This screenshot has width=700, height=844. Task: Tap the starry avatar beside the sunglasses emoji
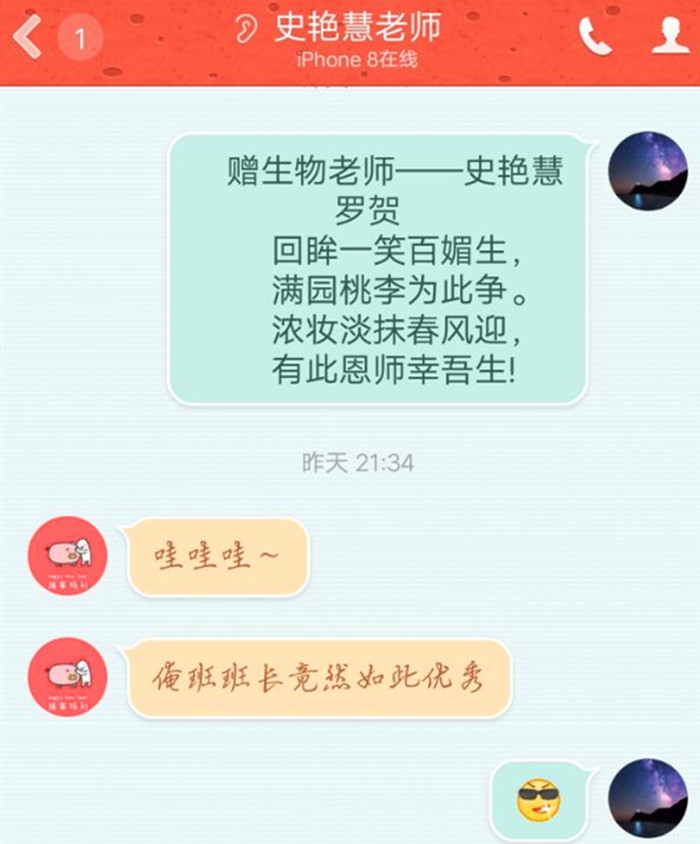(648, 798)
